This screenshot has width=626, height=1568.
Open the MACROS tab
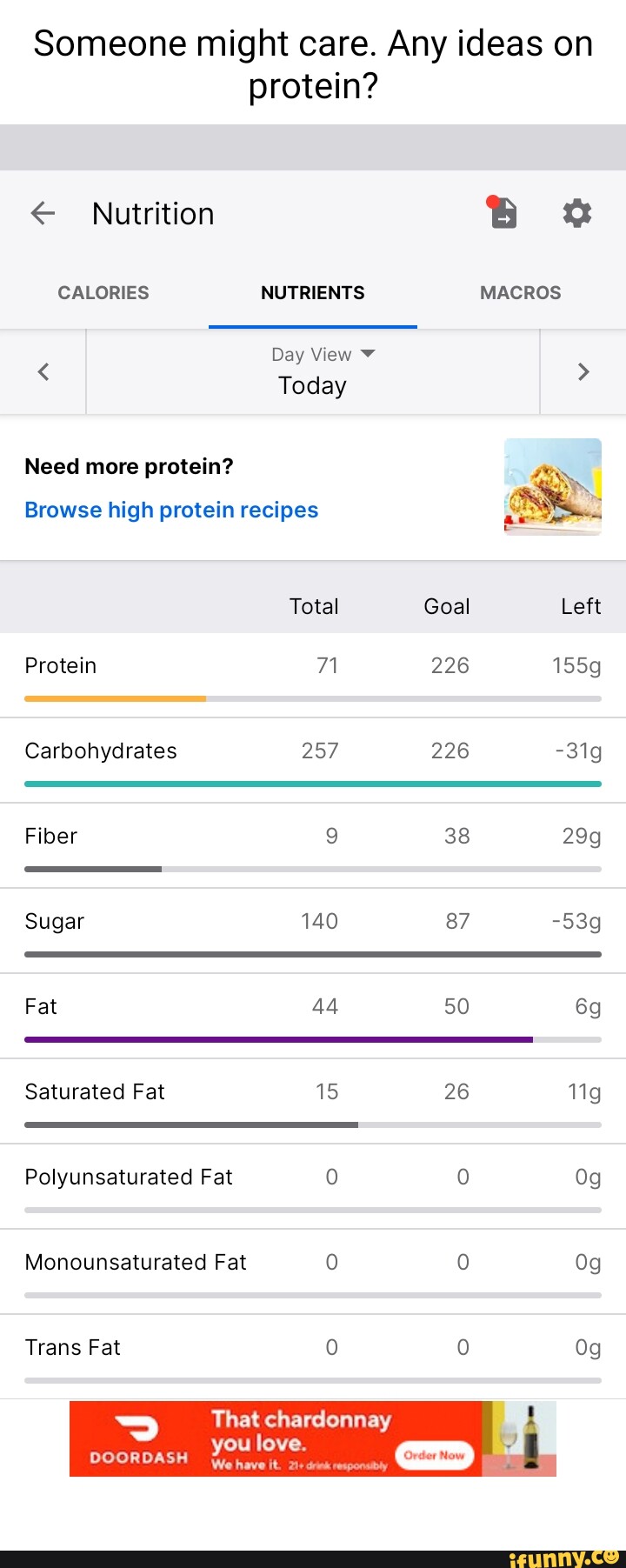pos(519,292)
